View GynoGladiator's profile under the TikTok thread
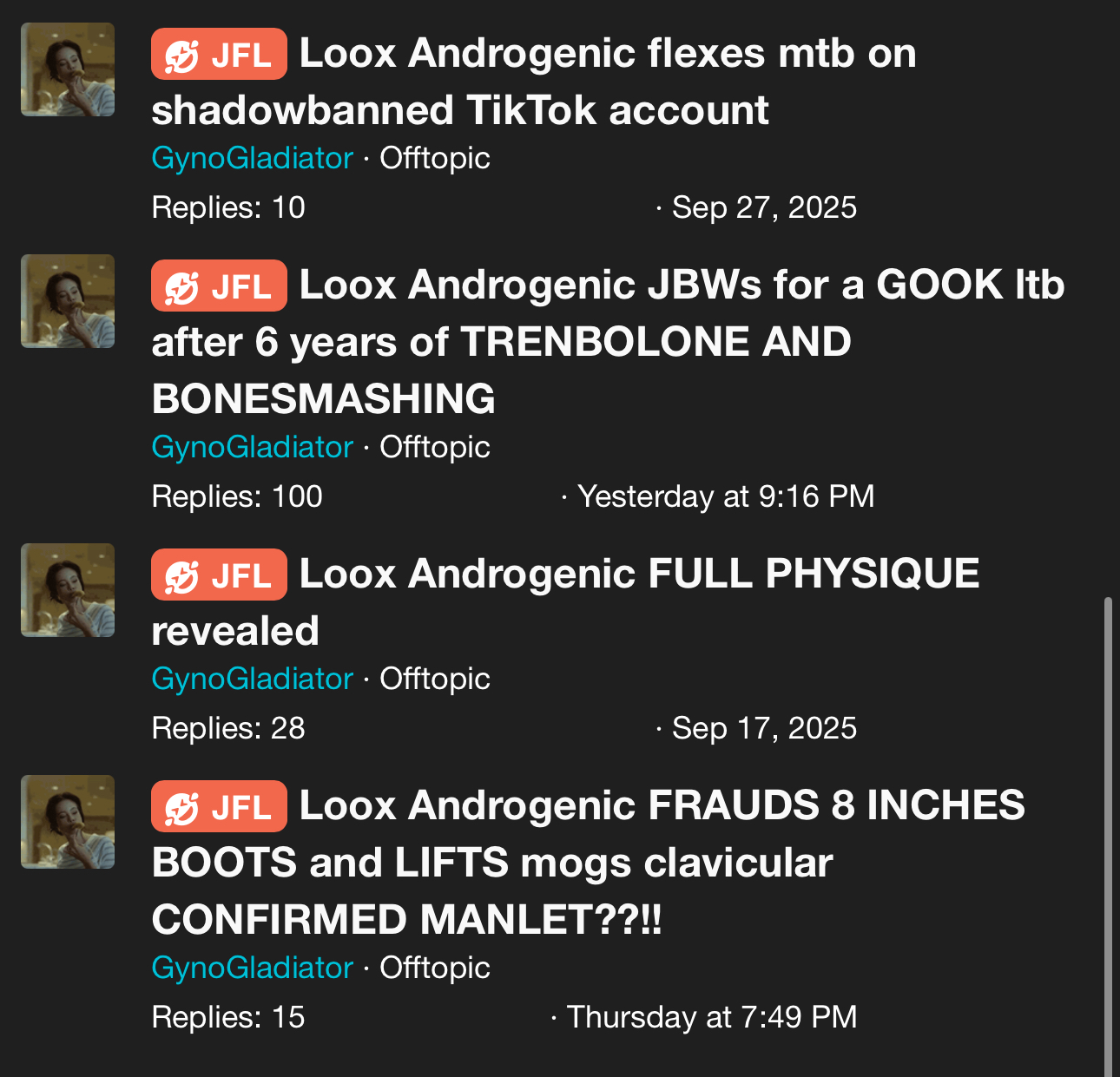1120x1077 pixels. tap(252, 158)
